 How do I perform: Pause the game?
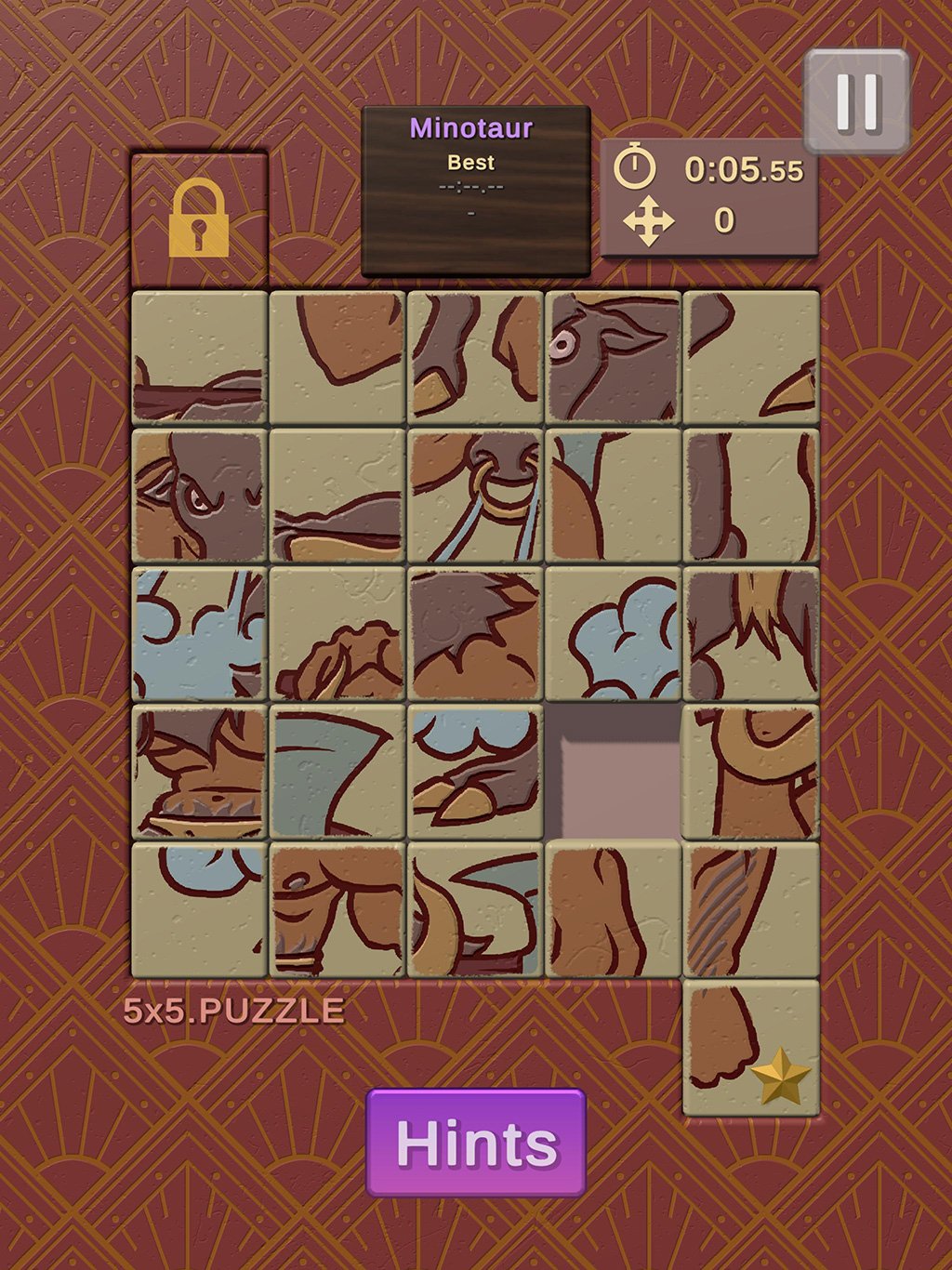(x=856, y=100)
